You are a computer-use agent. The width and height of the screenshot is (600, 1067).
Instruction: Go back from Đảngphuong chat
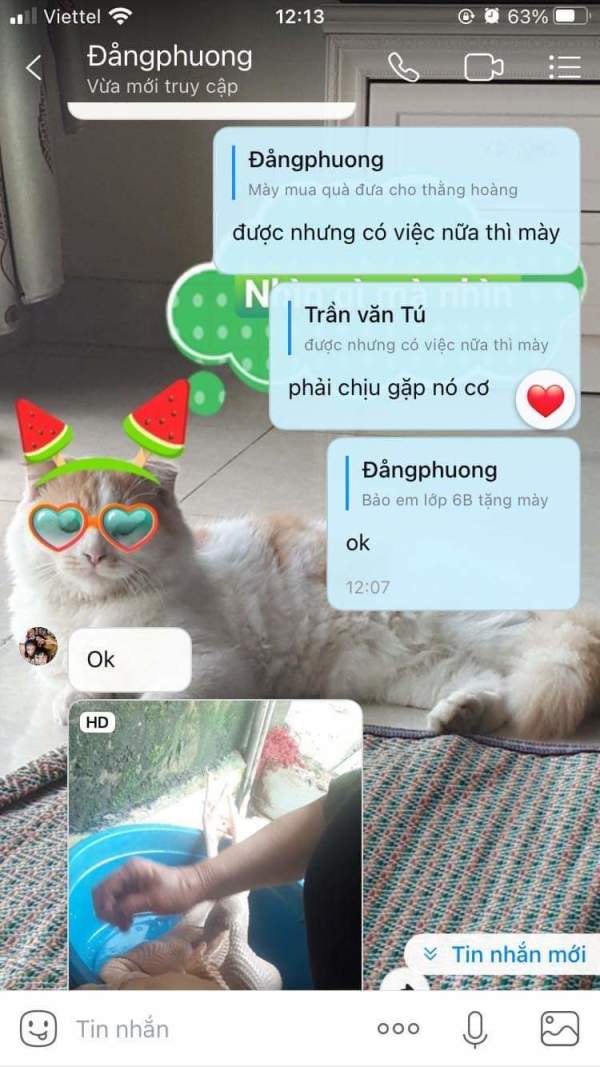(x=34, y=67)
